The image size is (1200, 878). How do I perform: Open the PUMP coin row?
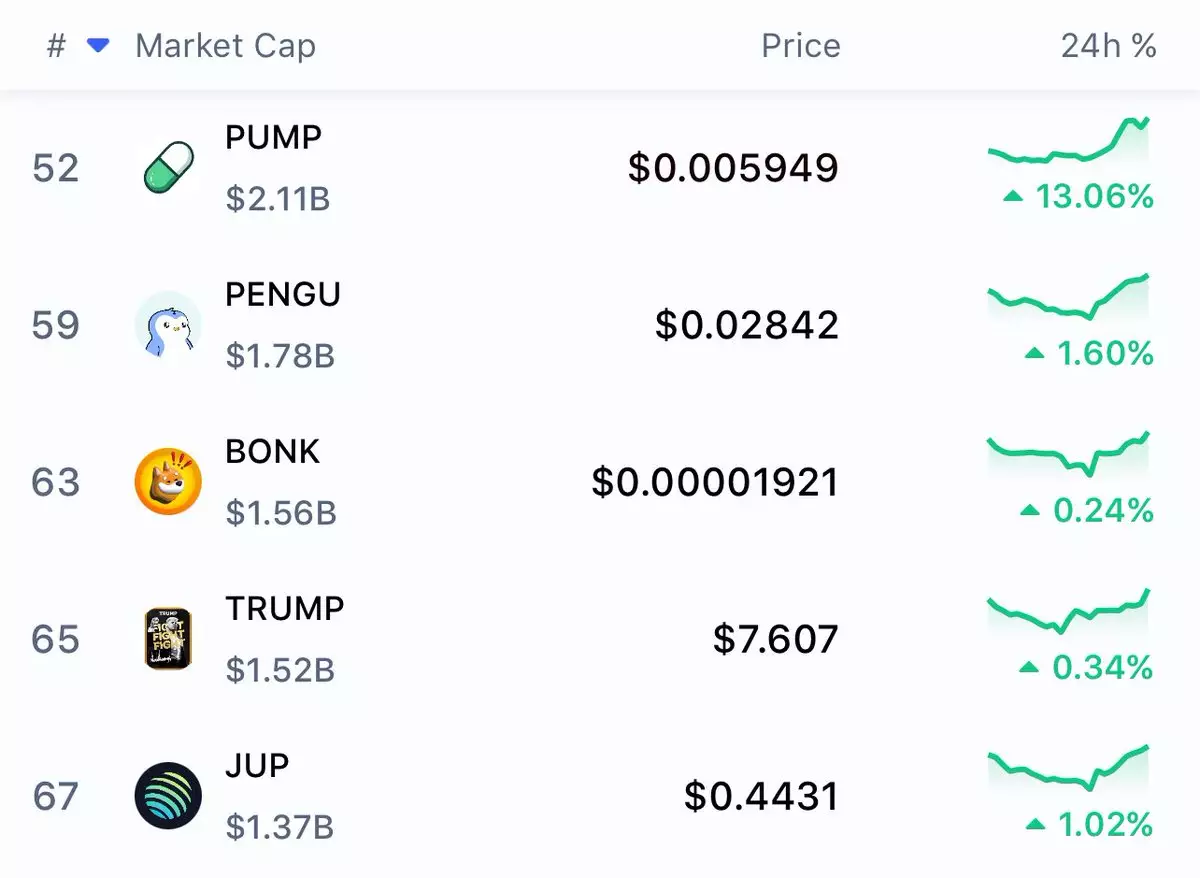[x=273, y=137]
